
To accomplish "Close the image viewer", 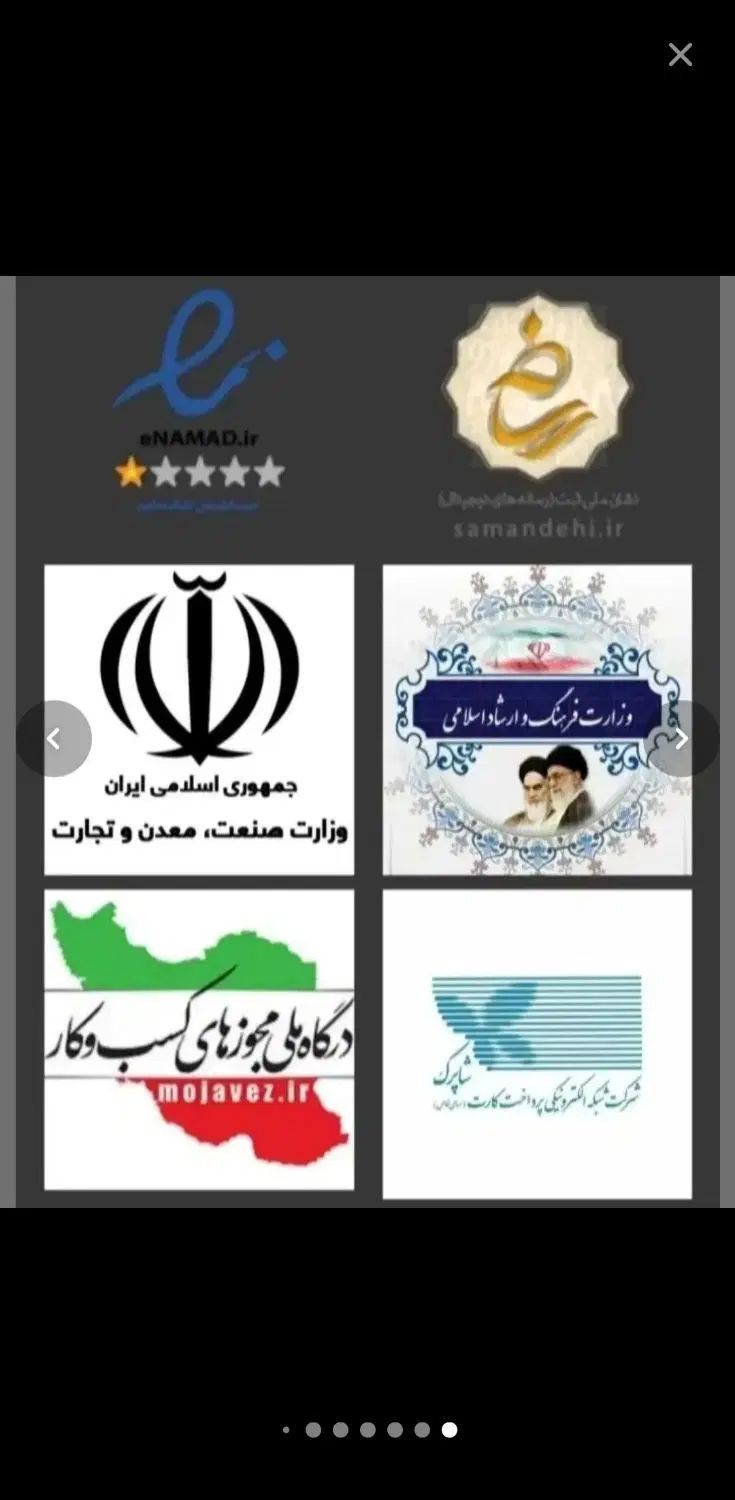I will coord(680,55).
